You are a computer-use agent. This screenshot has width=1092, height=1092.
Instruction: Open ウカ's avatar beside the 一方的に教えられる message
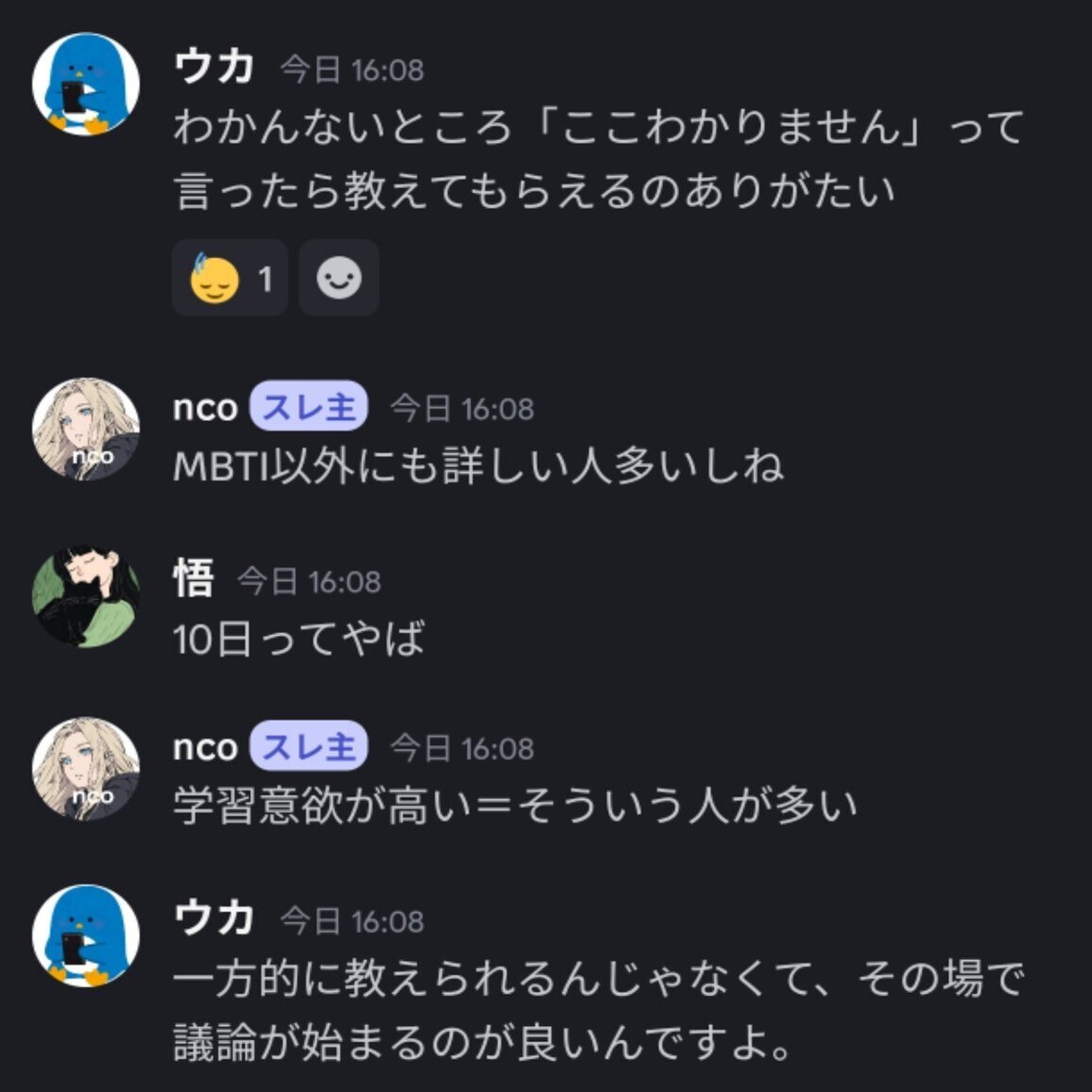[86, 935]
